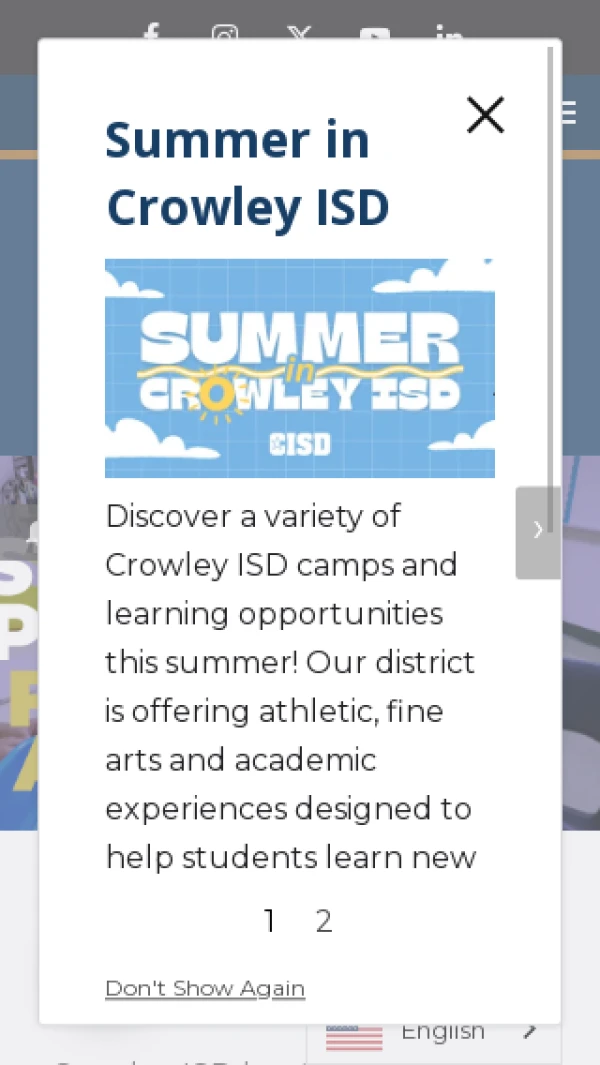Jump to popup page 2
This screenshot has height=1065, width=600.
point(324,921)
